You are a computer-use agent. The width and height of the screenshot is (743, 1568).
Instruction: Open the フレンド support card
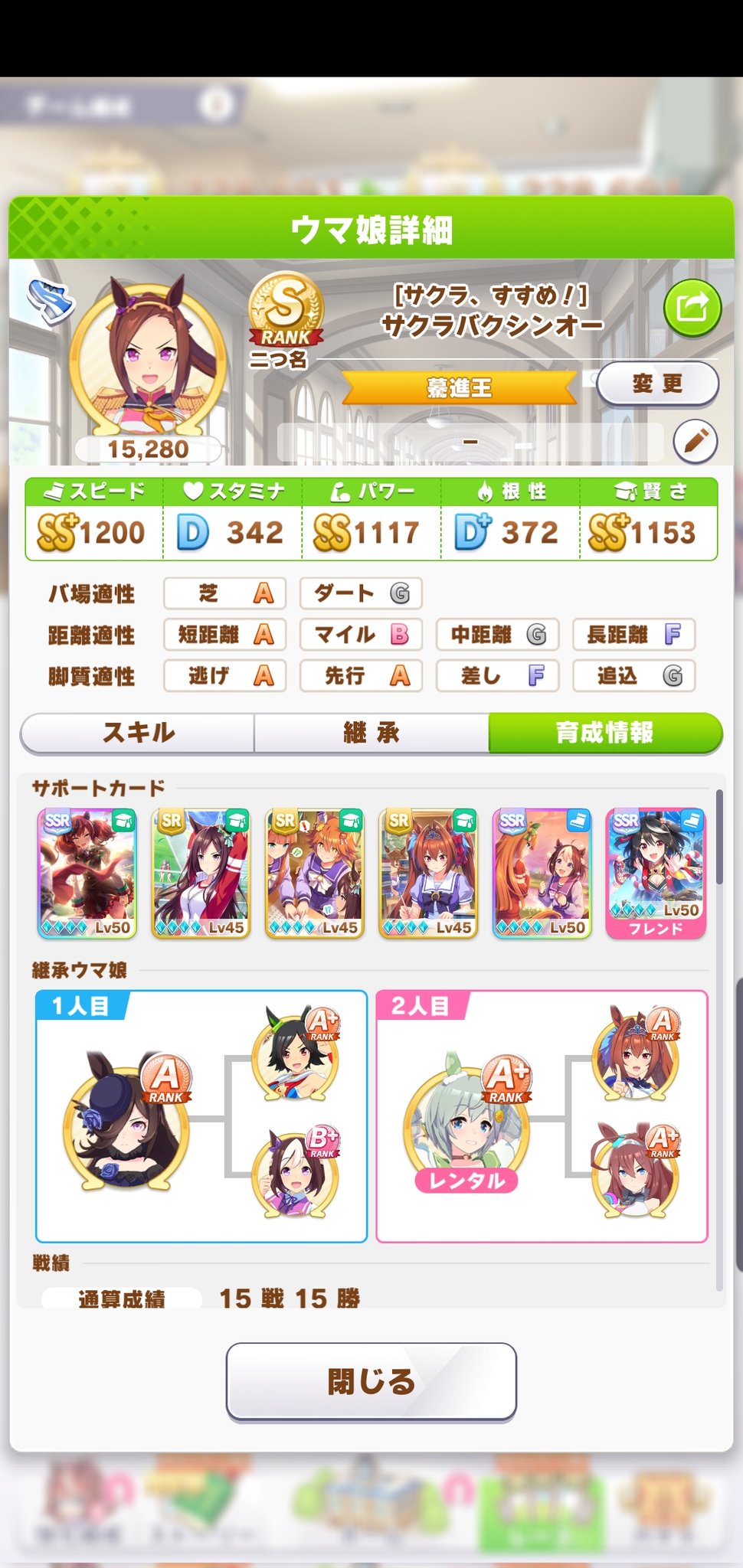(656, 874)
